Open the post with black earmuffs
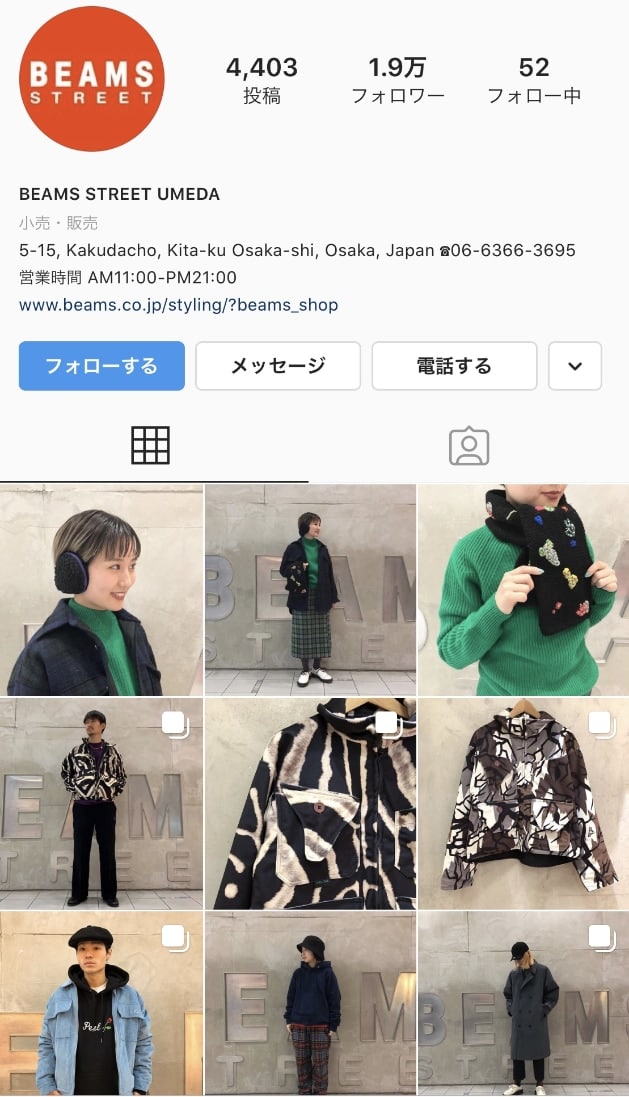Viewport: 629px width, 1097px height. (x=101, y=590)
